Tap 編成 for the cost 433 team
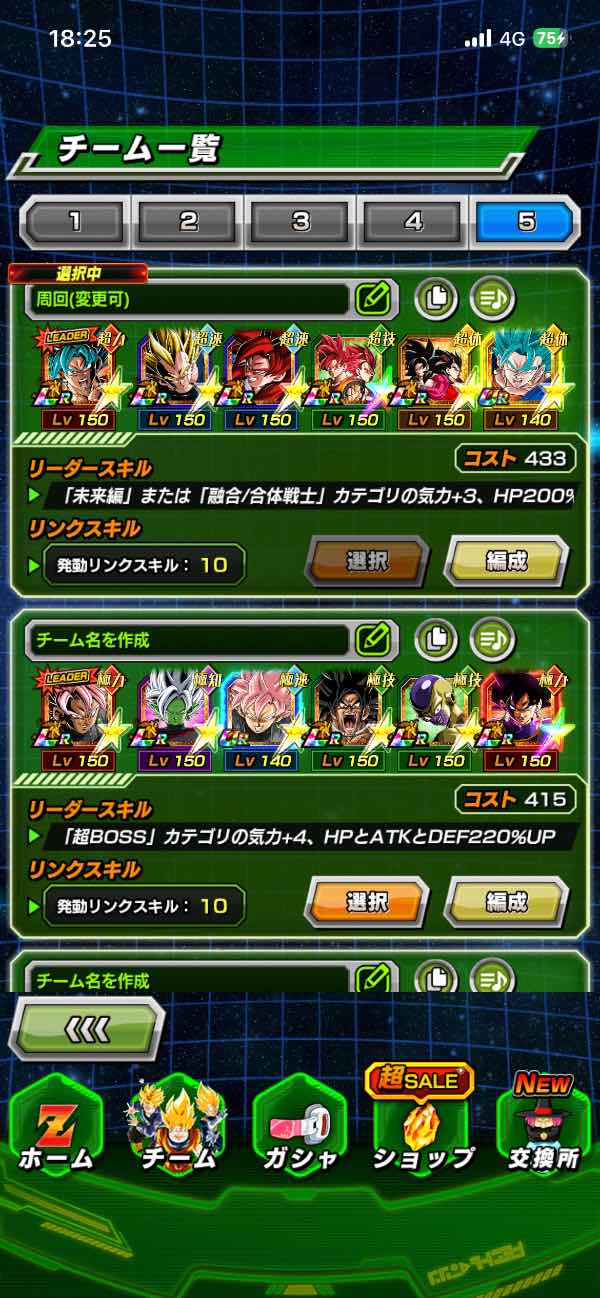 click(x=506, y=562)
